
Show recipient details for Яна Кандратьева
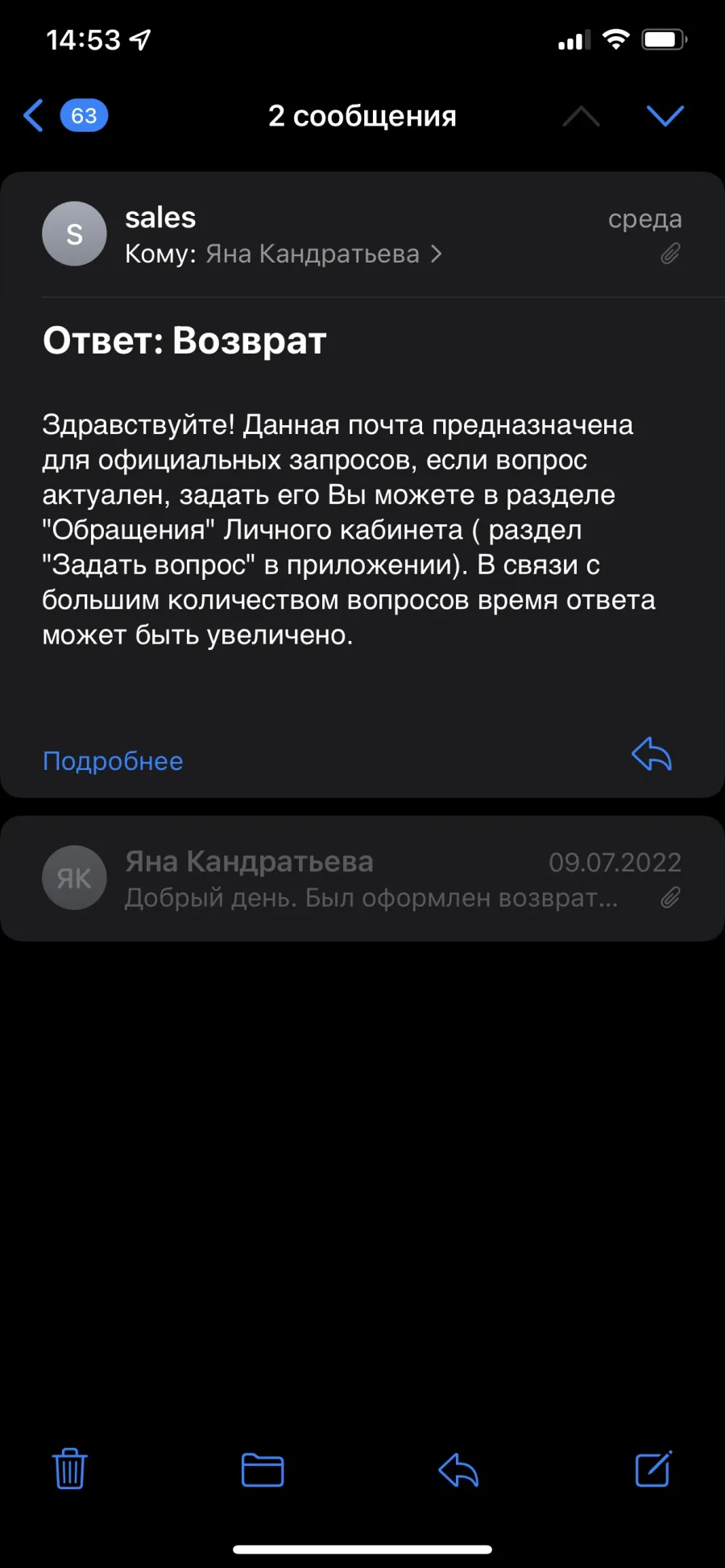pyautogui.click(x=324, y=254)
